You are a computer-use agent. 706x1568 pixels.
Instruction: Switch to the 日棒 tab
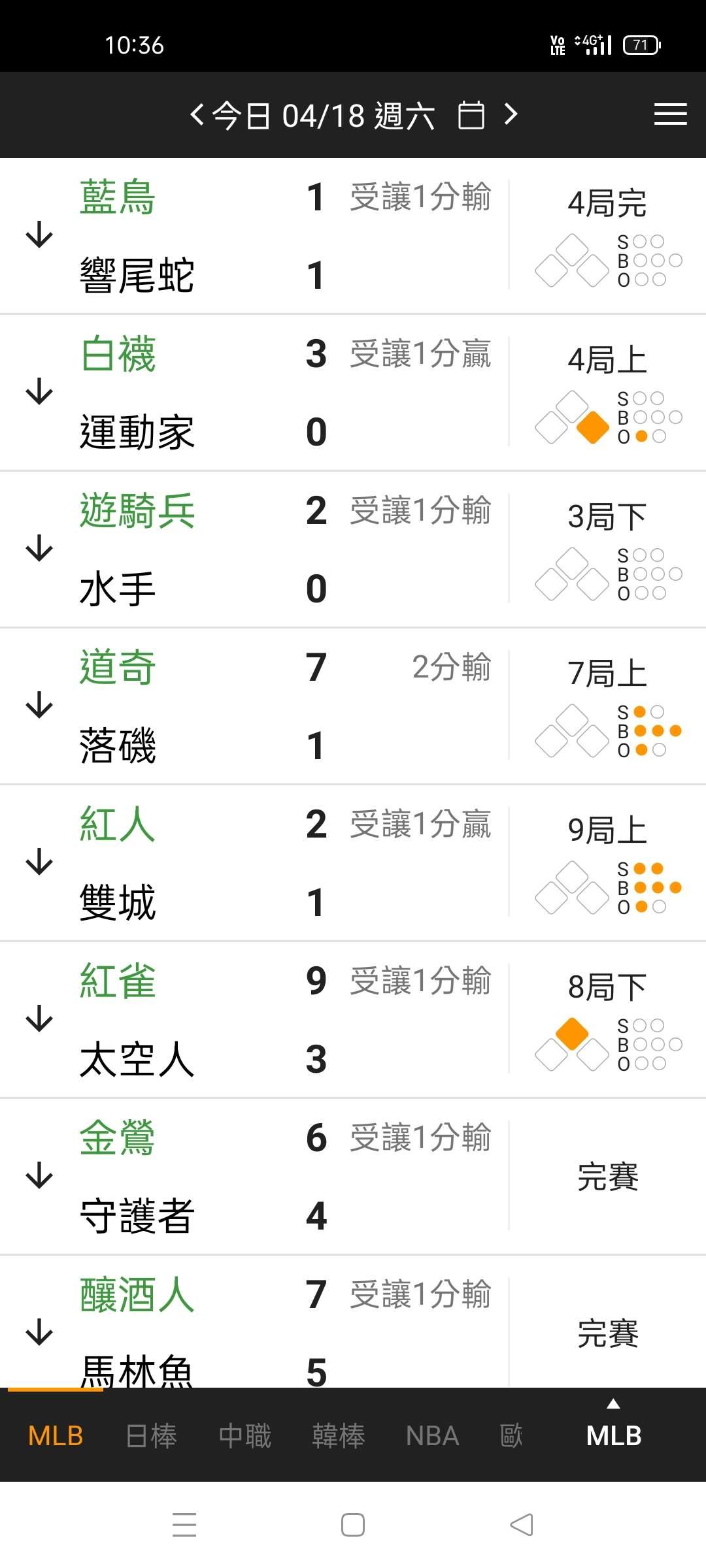151,1435
